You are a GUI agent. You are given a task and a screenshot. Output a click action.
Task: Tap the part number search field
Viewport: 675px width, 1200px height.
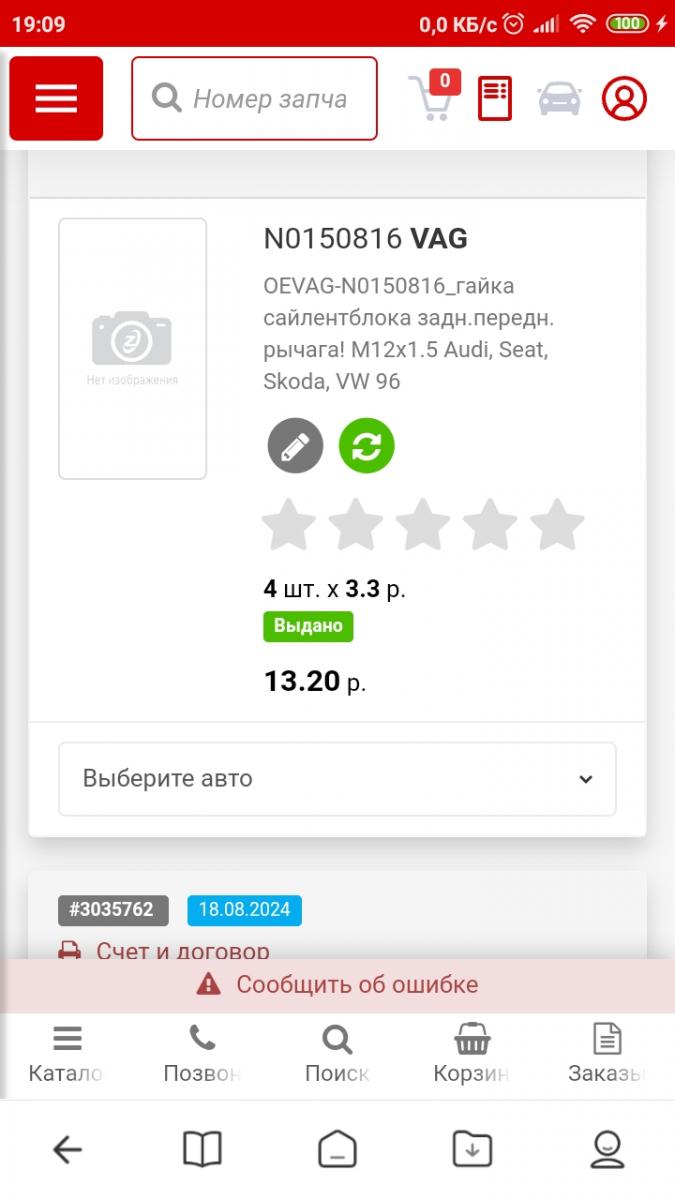pyautogui.click(x=254, y=98)
